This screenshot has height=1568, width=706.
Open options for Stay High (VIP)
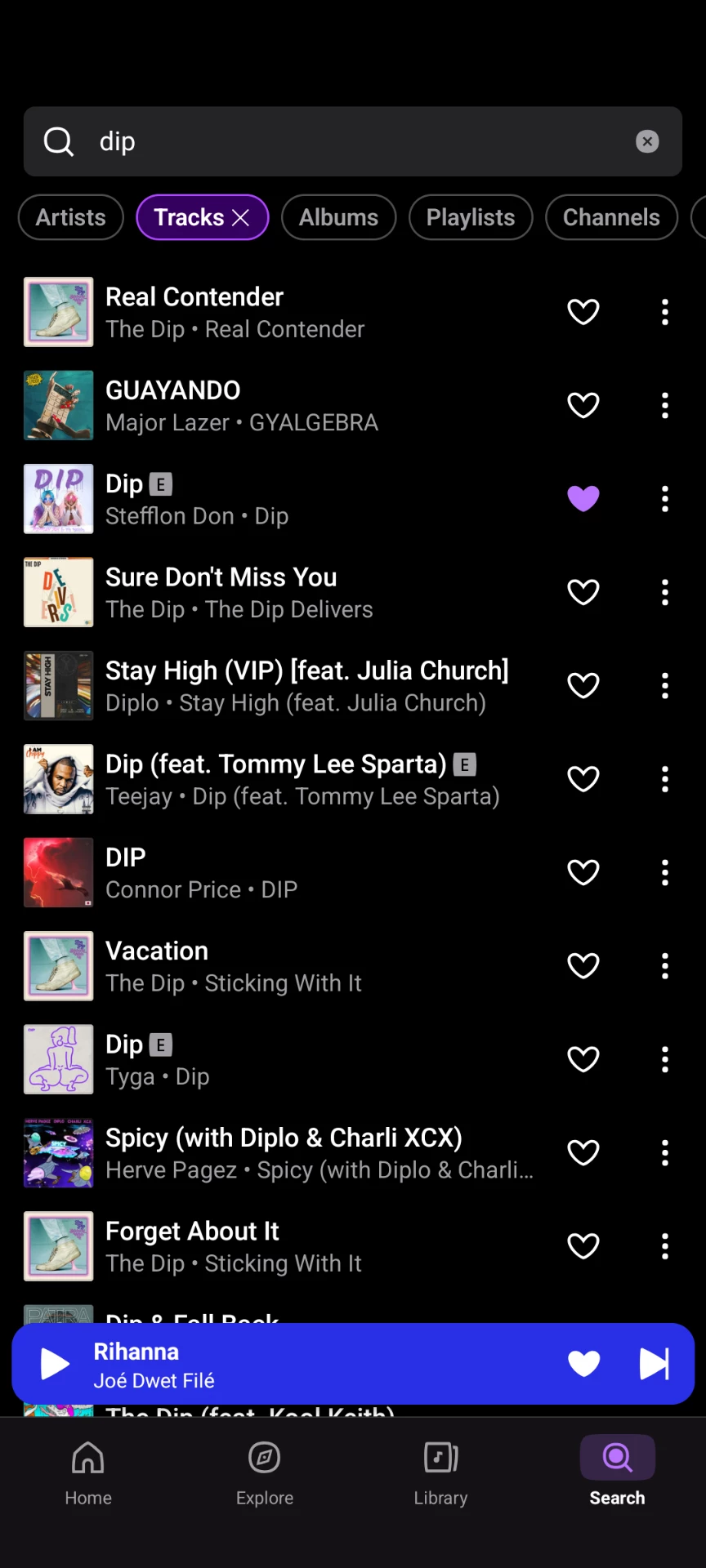pos(665,686)
